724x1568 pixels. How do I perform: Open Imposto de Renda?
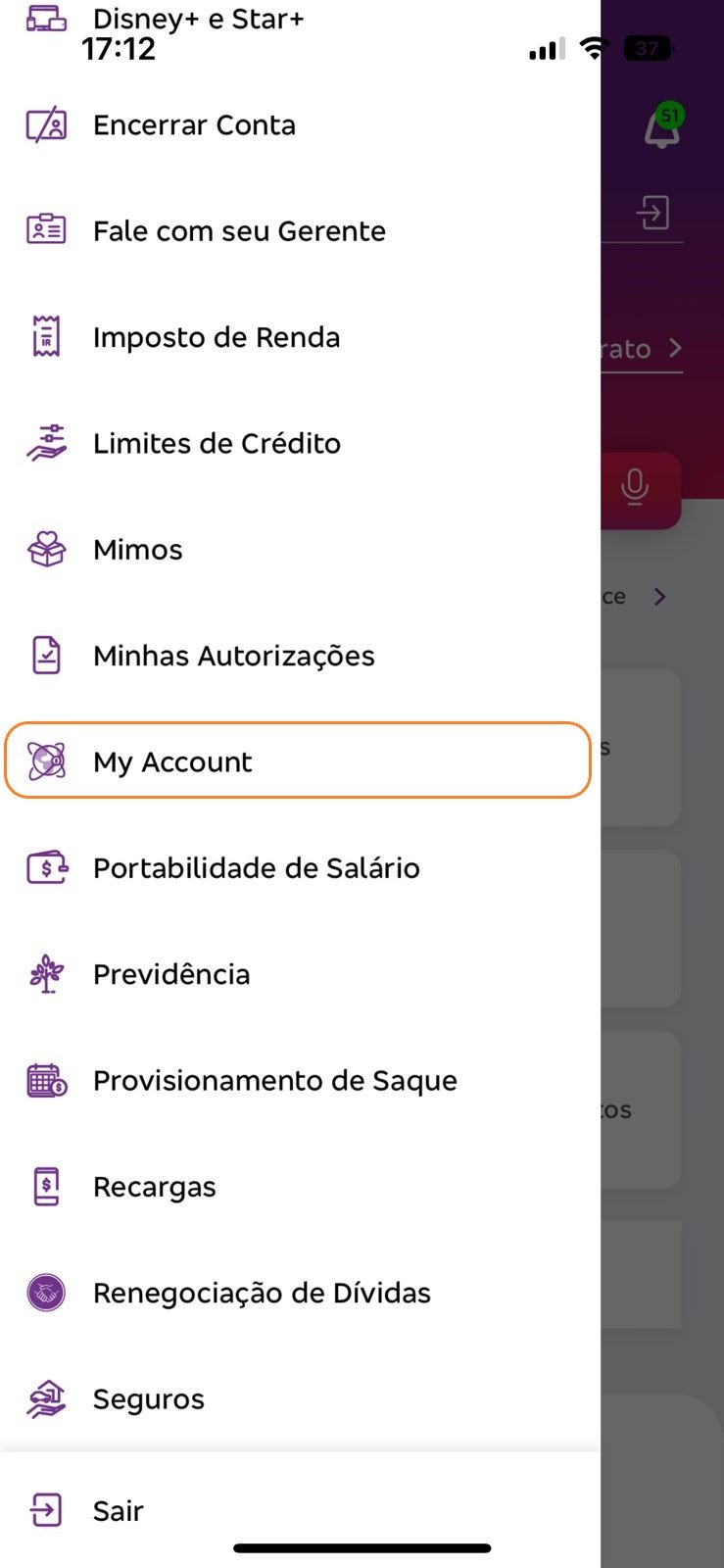coord(299,337)
